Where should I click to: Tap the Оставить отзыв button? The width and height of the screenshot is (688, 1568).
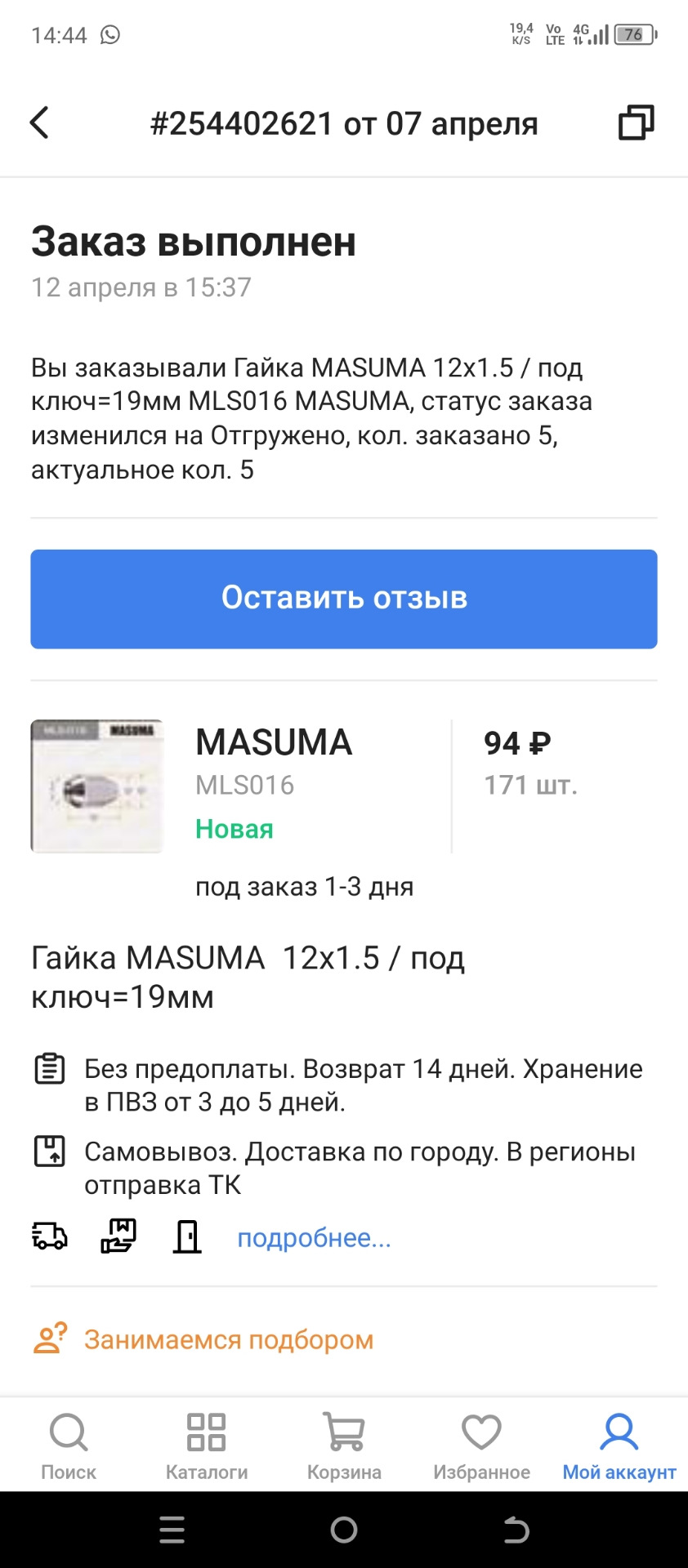[344, 599]
